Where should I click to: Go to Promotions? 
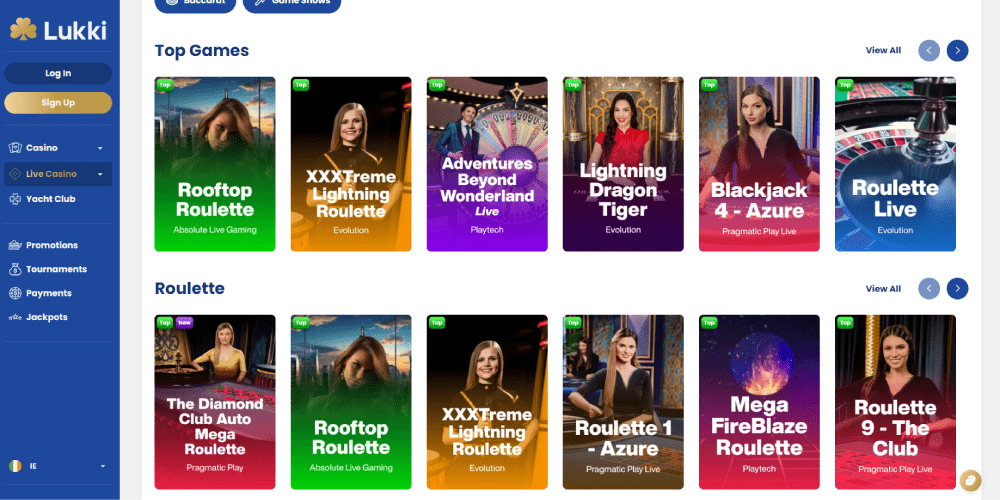(x=51, y=245)
